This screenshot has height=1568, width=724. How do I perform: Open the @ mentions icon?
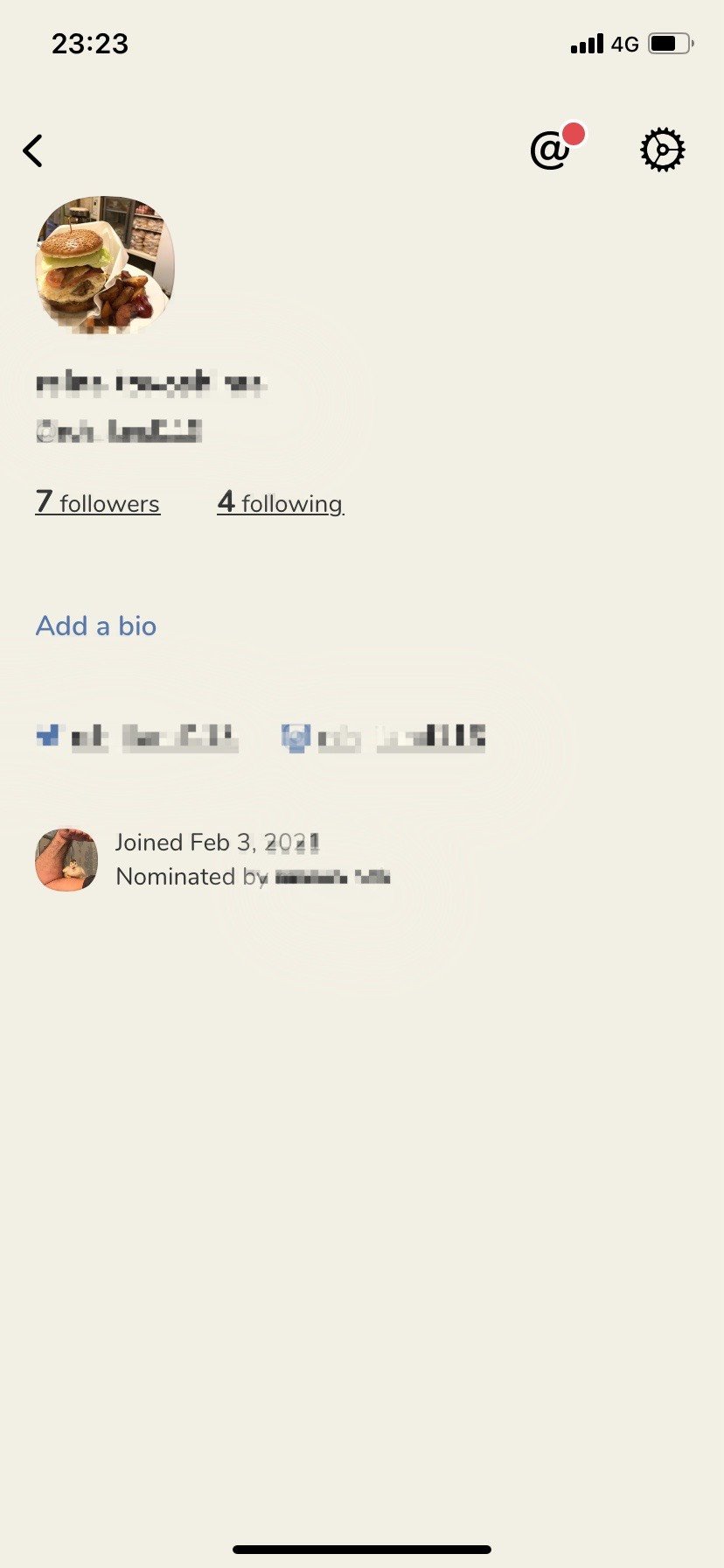551,150
